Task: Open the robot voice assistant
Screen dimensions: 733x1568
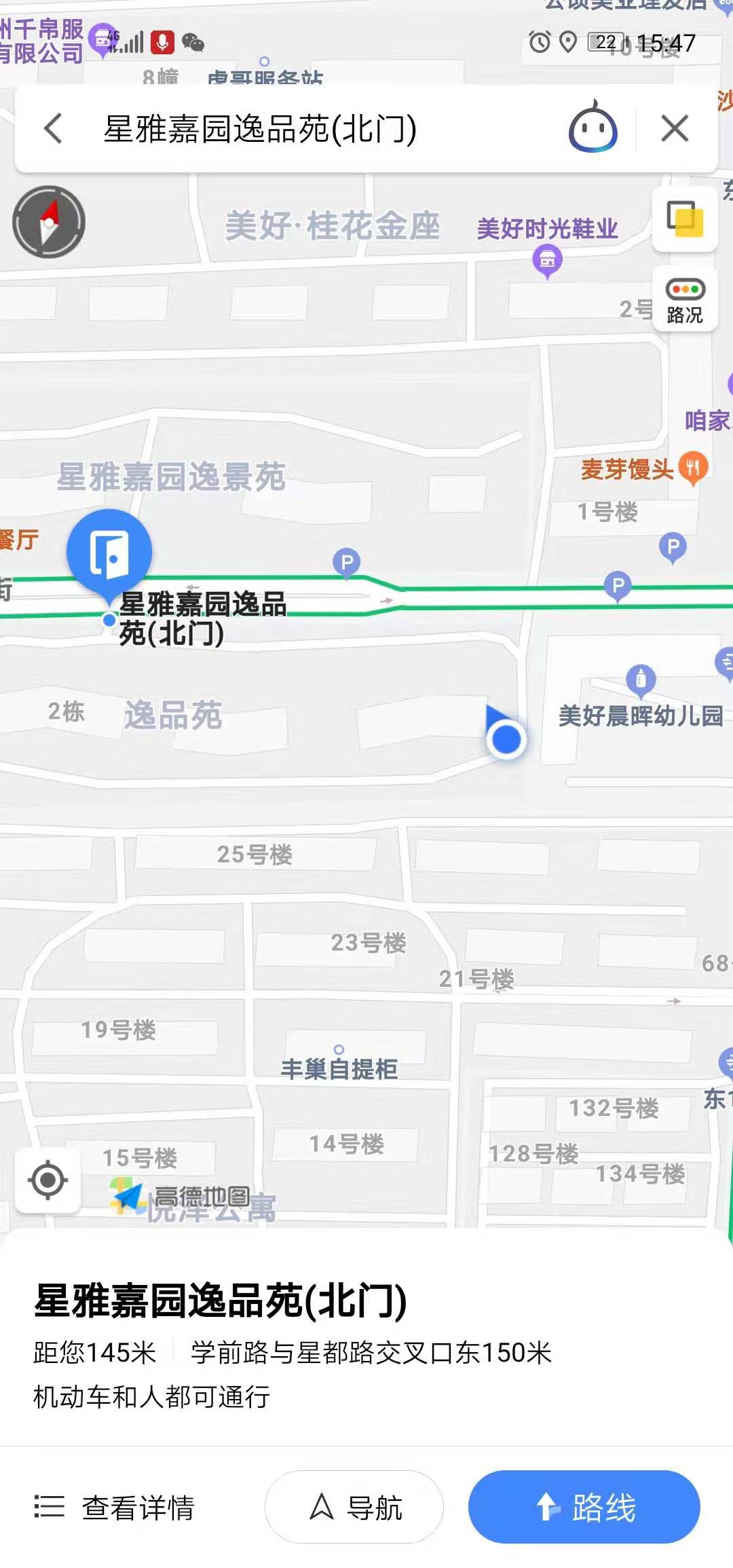Action: click(x=593, y=128)
